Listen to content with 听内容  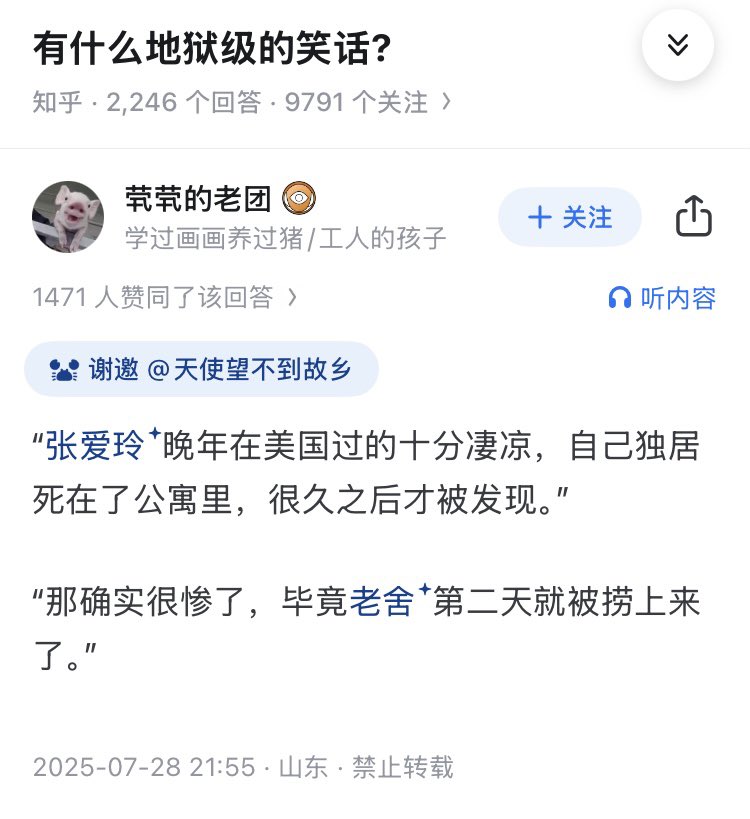[662, 298]
